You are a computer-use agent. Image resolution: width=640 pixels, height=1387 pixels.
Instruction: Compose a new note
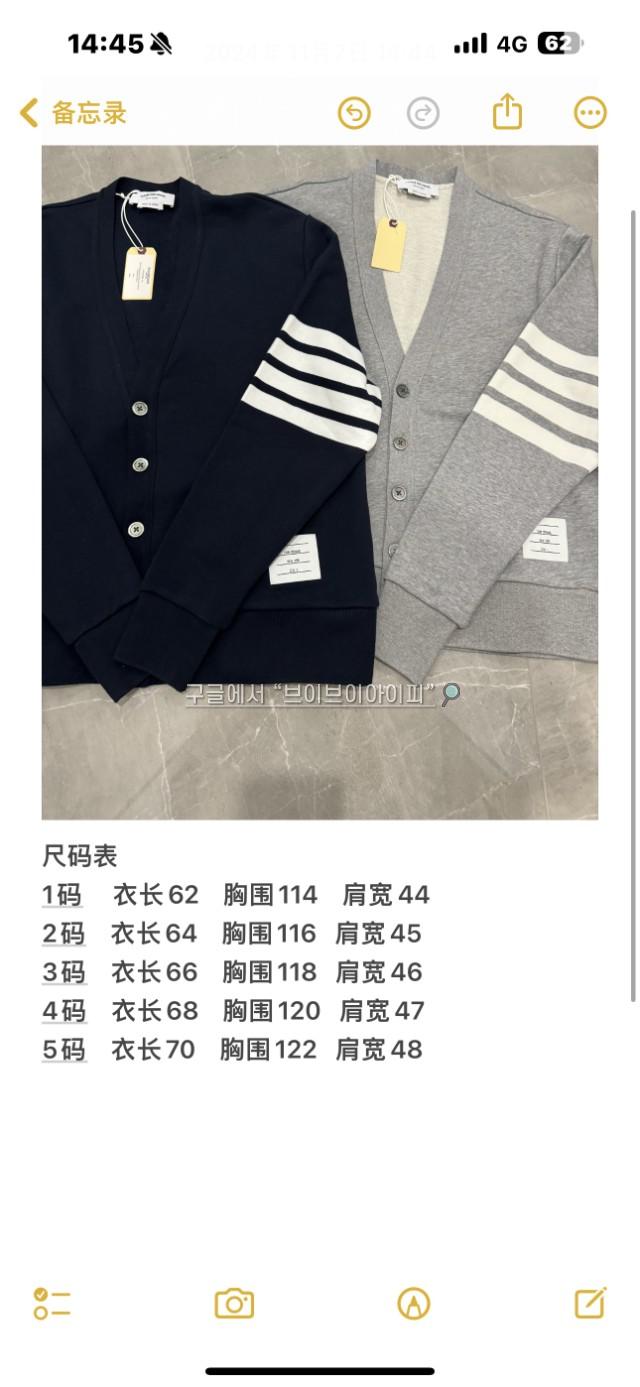point(590,1302)
